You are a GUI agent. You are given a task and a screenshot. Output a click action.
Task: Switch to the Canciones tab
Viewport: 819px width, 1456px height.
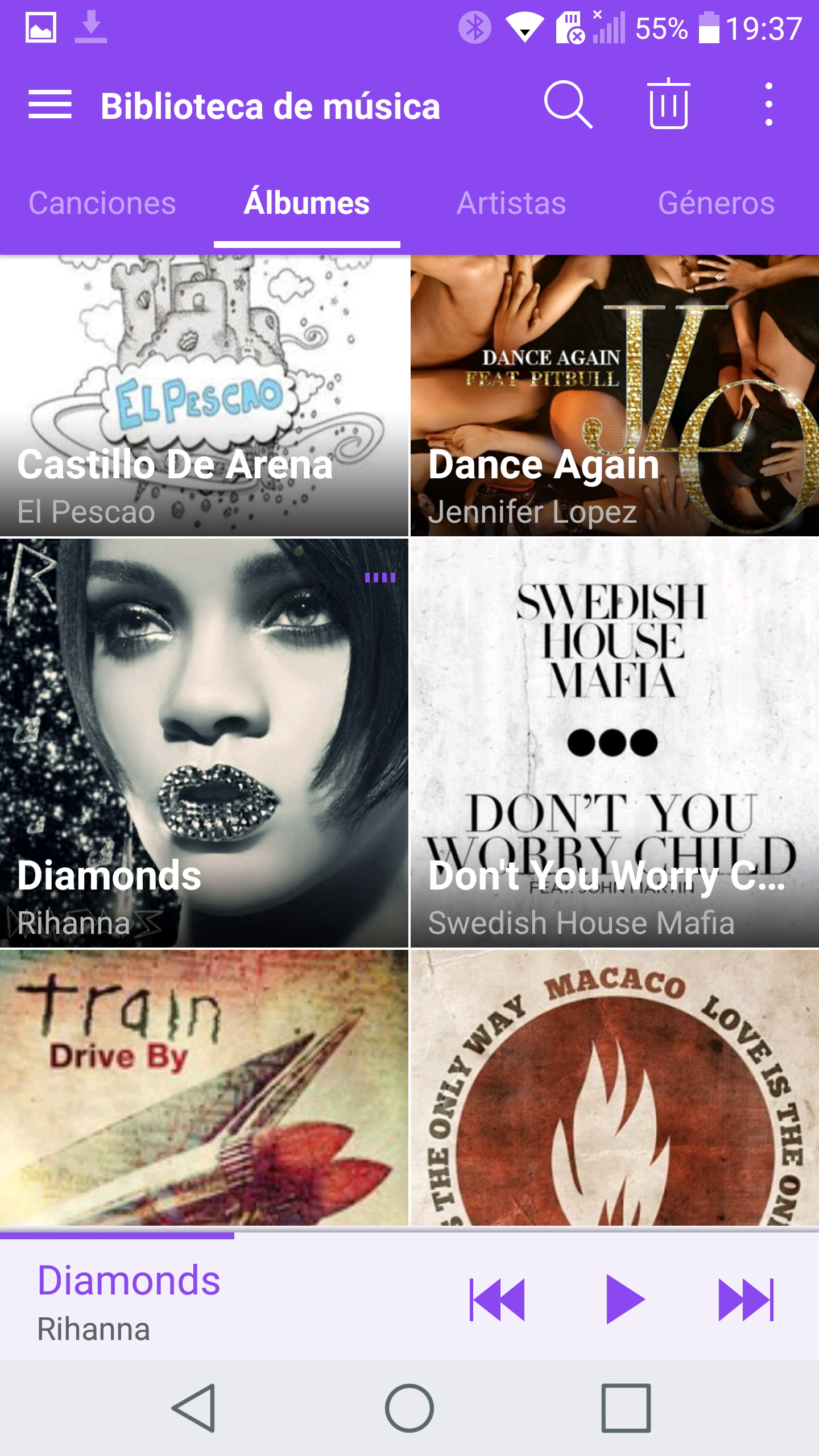click(x=102, y=204)
